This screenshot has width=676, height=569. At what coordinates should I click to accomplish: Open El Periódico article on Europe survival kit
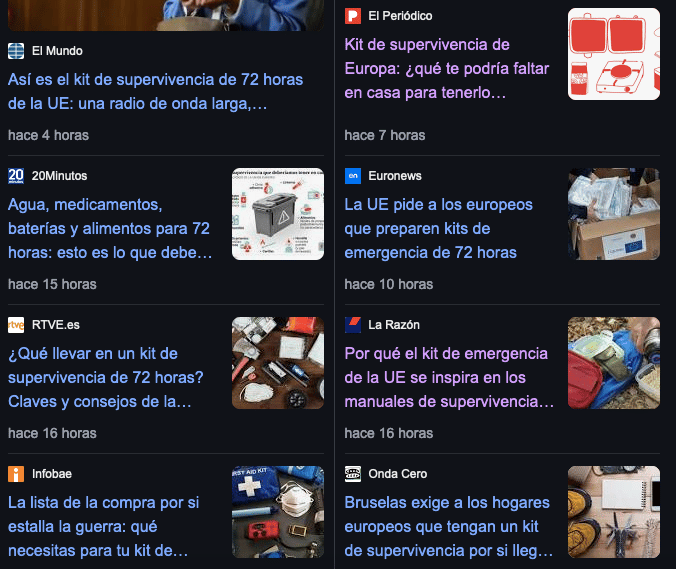click(427, 69)
